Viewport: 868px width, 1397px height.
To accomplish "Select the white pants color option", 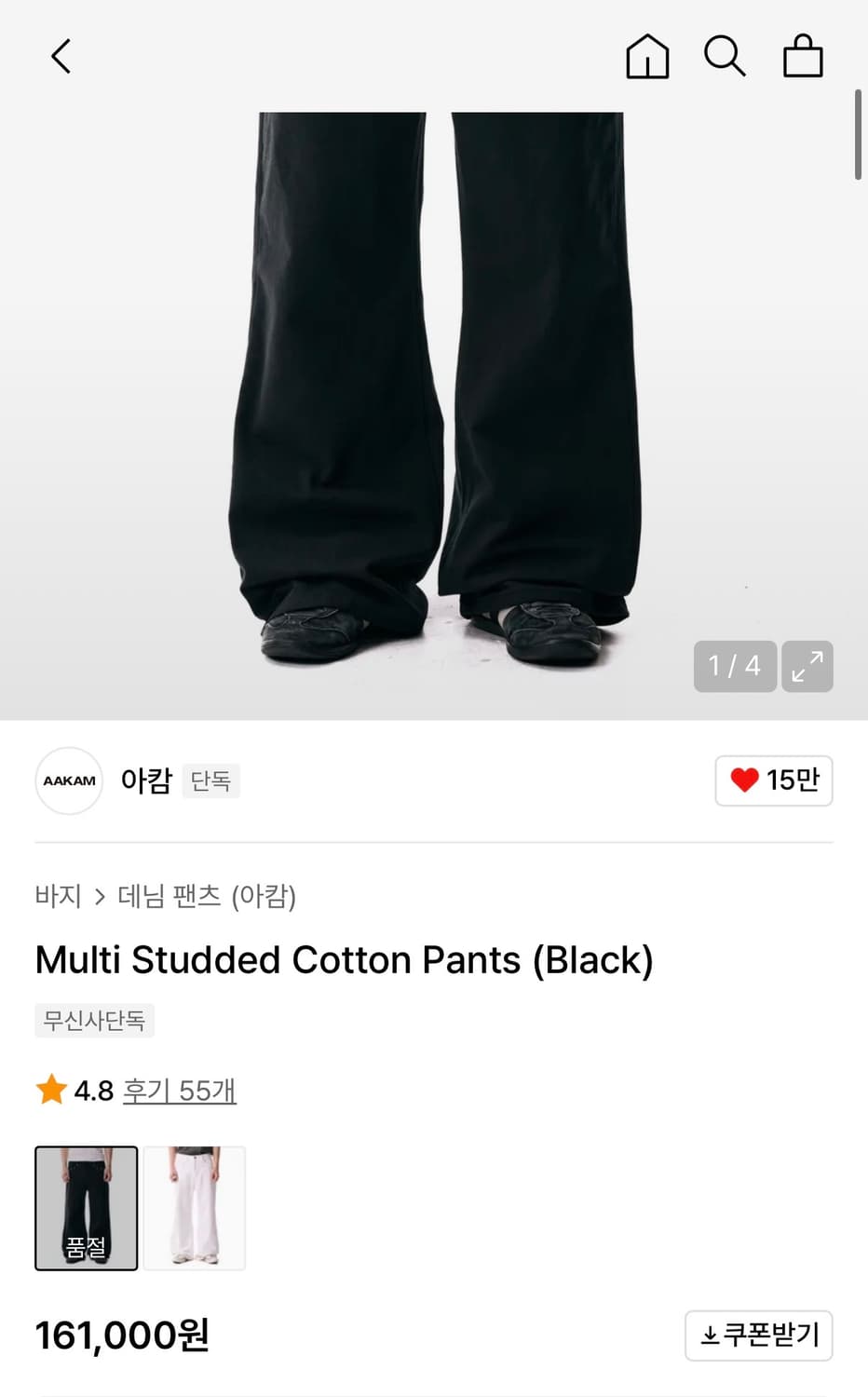I will tap(194, 1208).
